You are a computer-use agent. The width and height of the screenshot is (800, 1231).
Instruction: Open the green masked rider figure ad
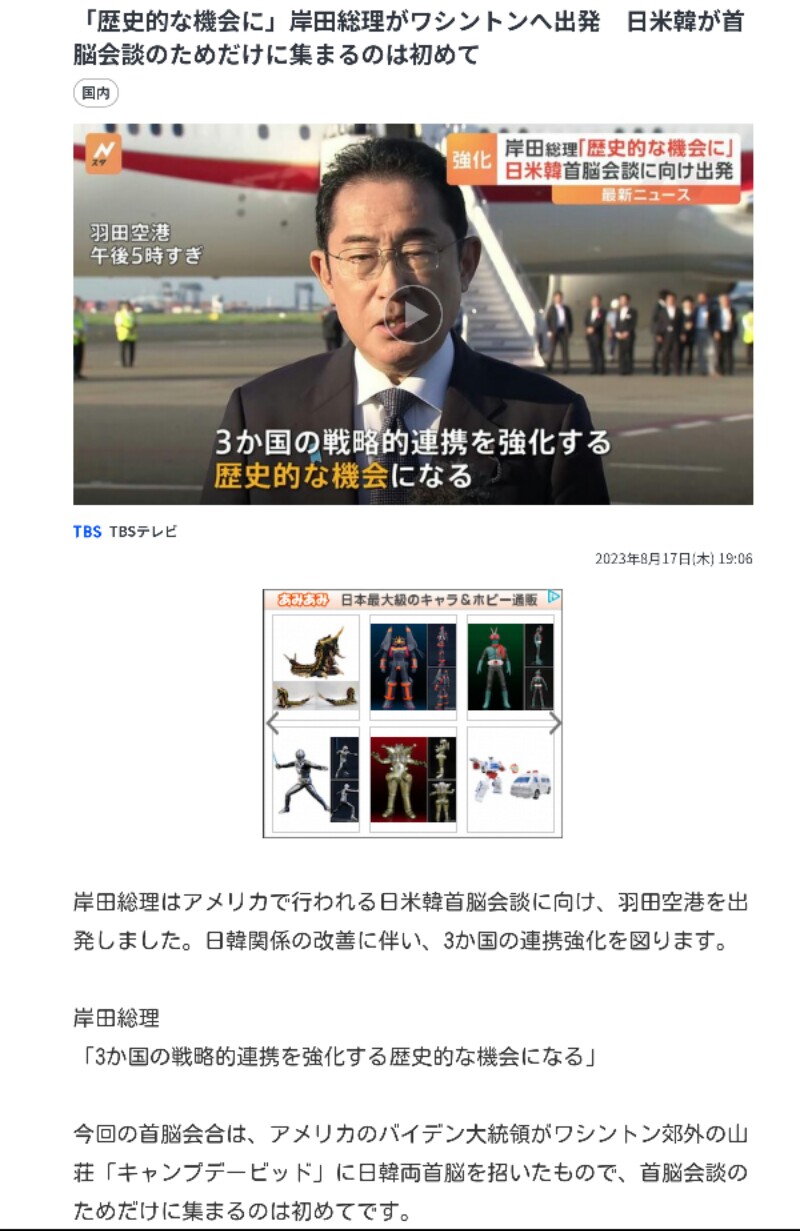click(x=510, y=666)
